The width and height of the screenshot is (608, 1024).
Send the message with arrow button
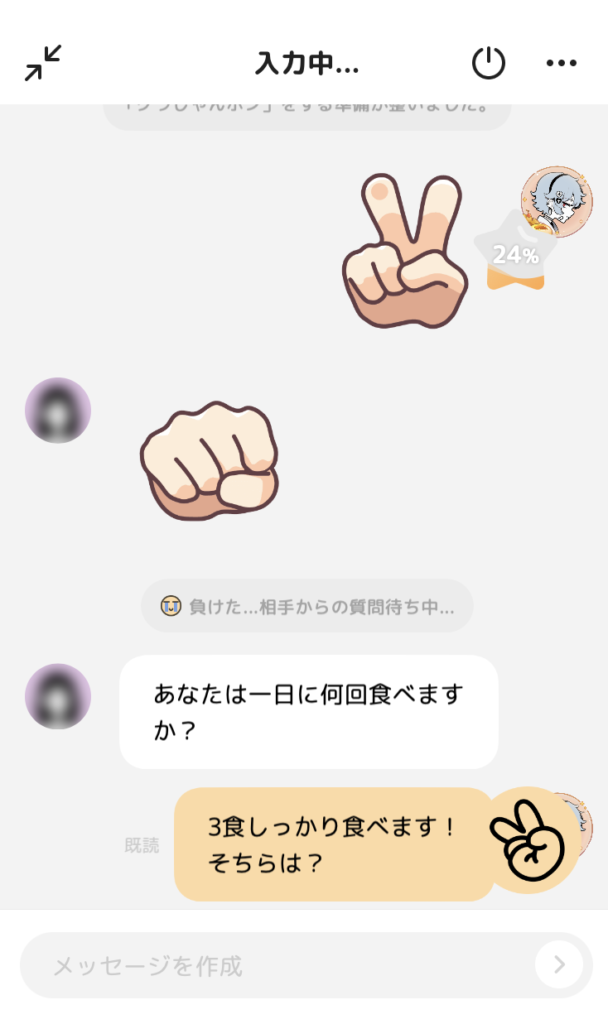(558, 965)
